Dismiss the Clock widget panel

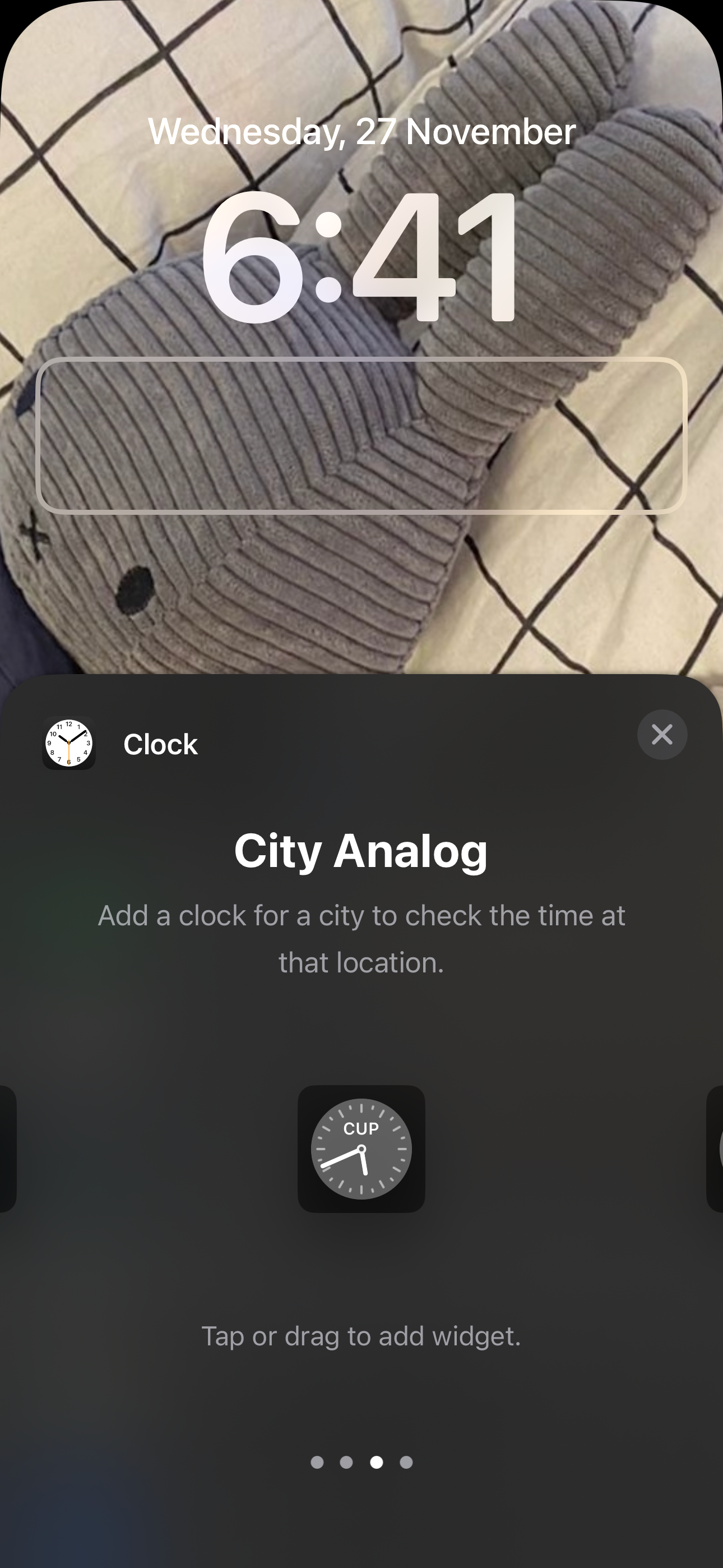point(662,735)
